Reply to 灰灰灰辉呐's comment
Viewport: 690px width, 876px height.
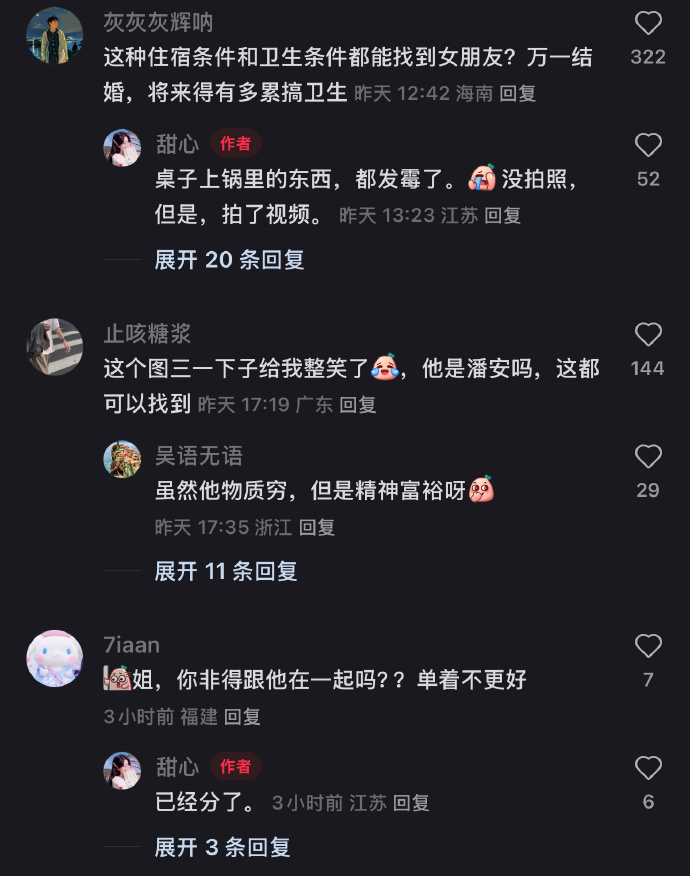click(x=518, y=94)
